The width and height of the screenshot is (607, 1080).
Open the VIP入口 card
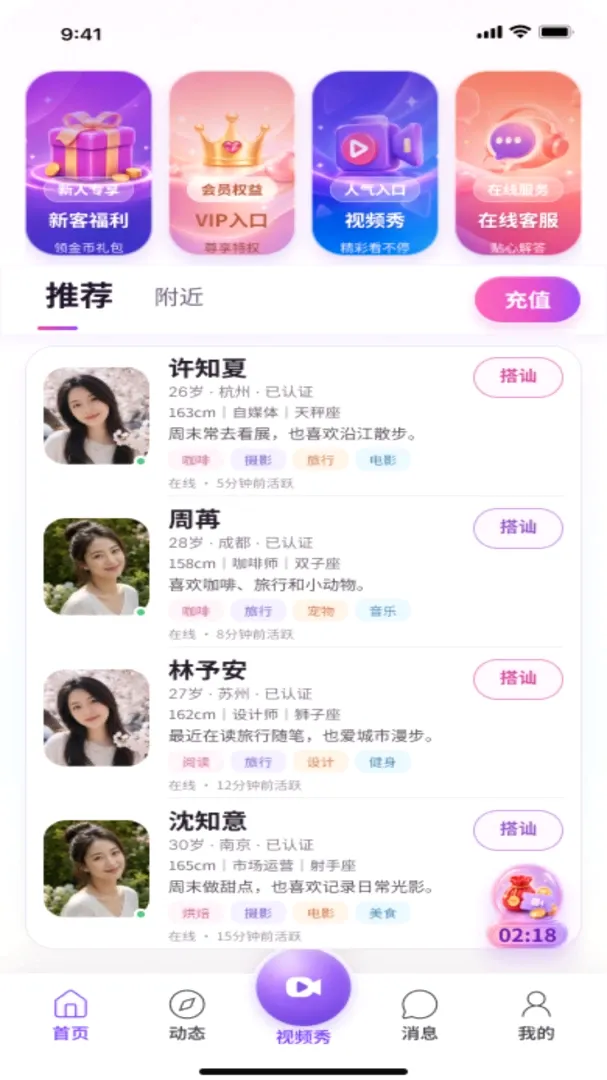[232, 163]
